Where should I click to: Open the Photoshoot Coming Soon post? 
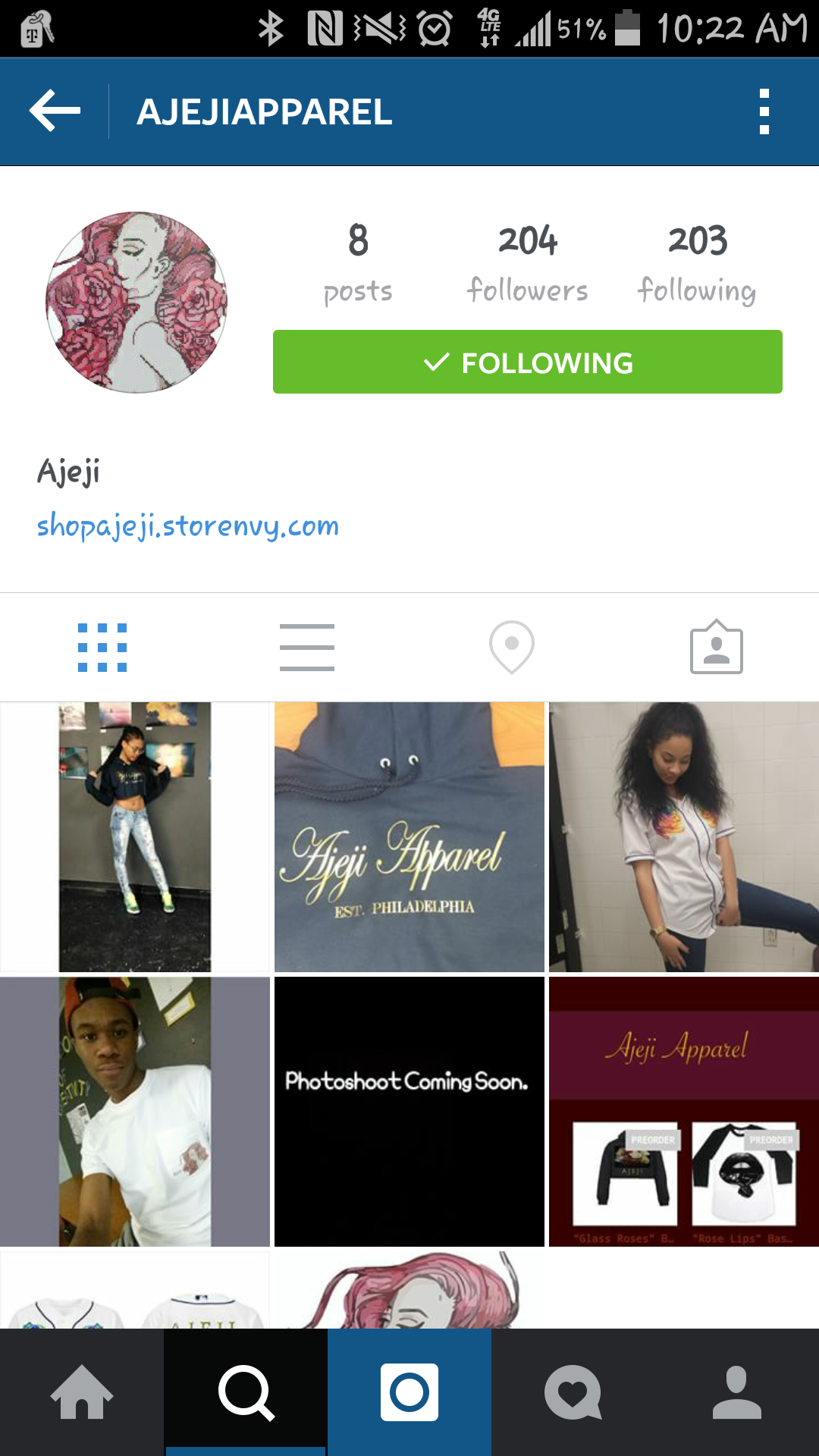(x=409, y=1112)
